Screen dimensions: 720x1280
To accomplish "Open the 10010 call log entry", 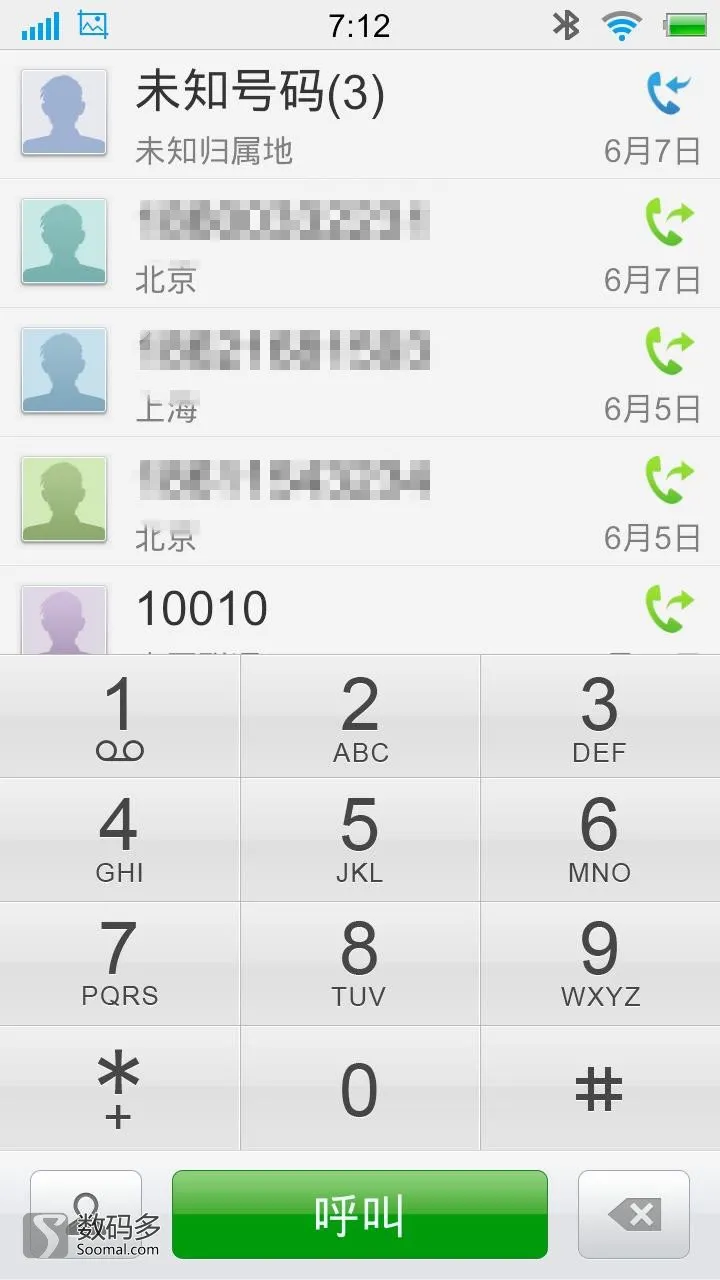I will point(360,610).
